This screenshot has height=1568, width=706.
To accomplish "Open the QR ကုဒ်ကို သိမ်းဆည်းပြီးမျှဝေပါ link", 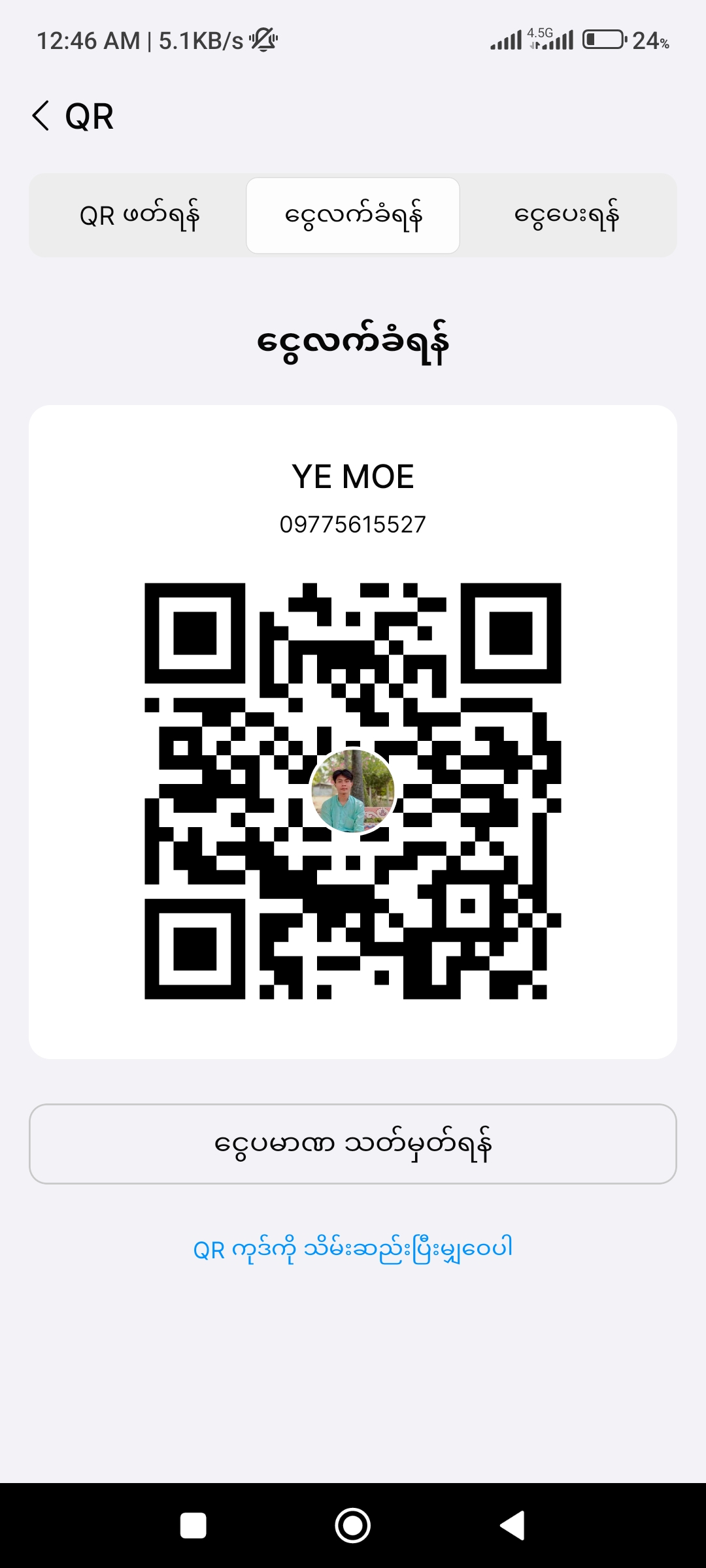I will click(353, 1249).
